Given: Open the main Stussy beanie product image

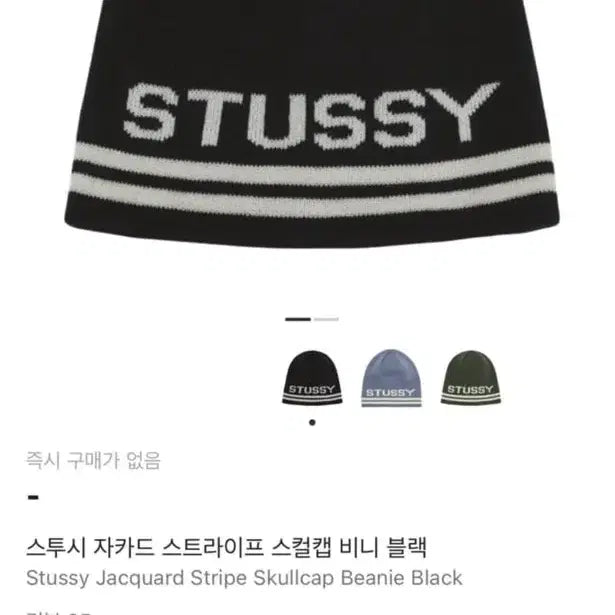Looking at the screenshot, I should tap(307, 130).
